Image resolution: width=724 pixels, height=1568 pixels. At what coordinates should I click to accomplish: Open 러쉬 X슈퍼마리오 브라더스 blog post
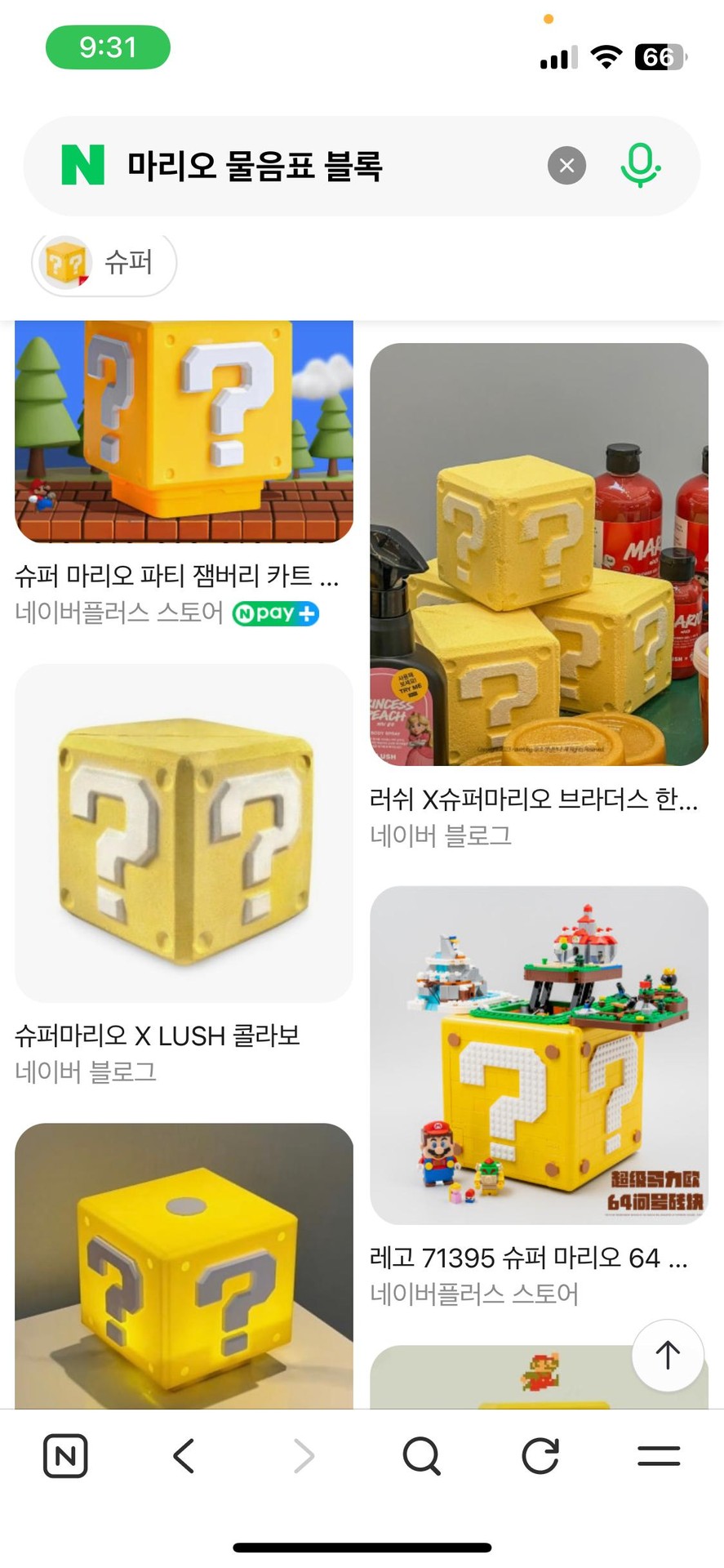click(x=534, y=798)
